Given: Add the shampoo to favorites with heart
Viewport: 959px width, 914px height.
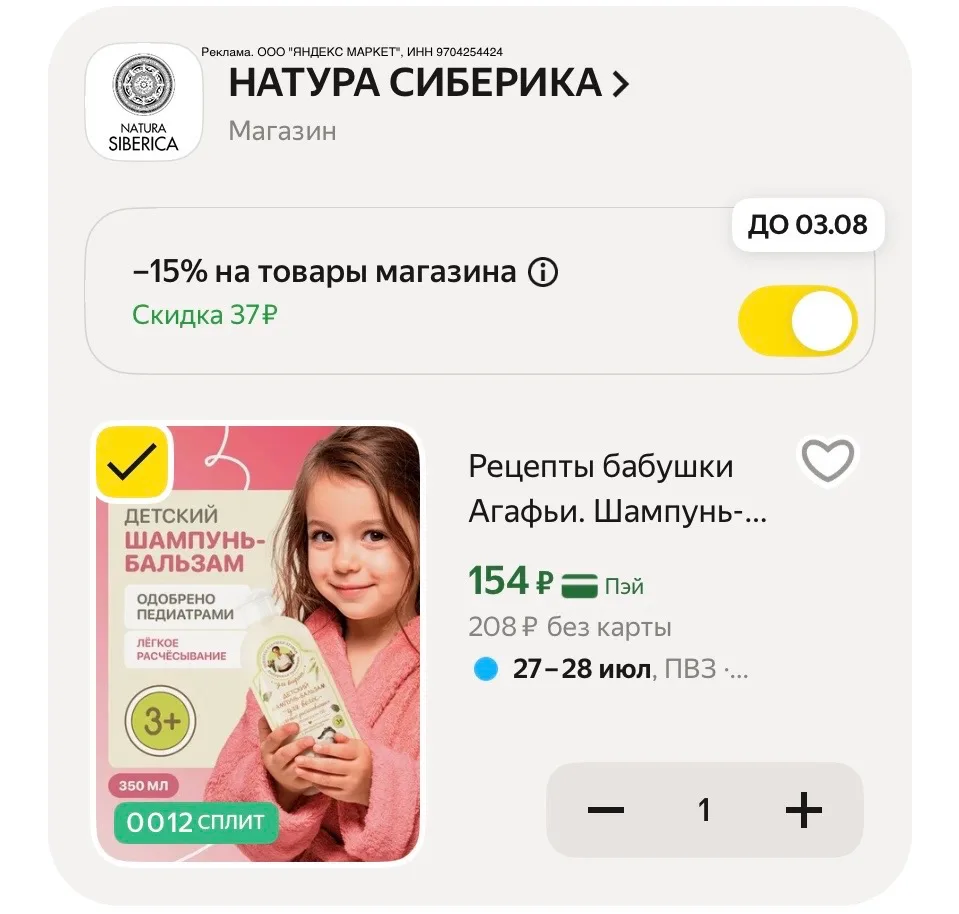Looking at the screenshot, I should pyautogui.click(x=828, y=460).
